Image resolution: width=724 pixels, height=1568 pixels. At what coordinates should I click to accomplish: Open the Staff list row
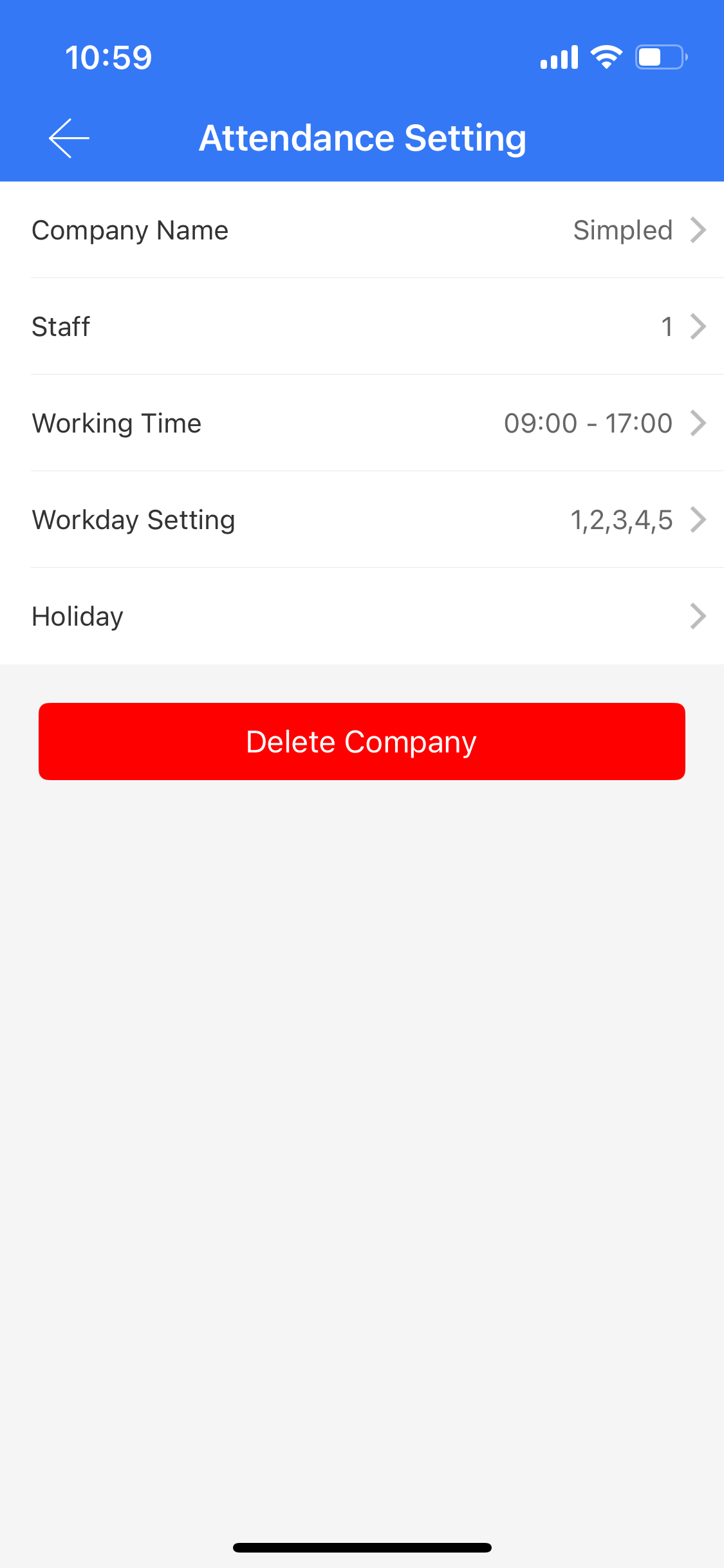click(362, 326)
